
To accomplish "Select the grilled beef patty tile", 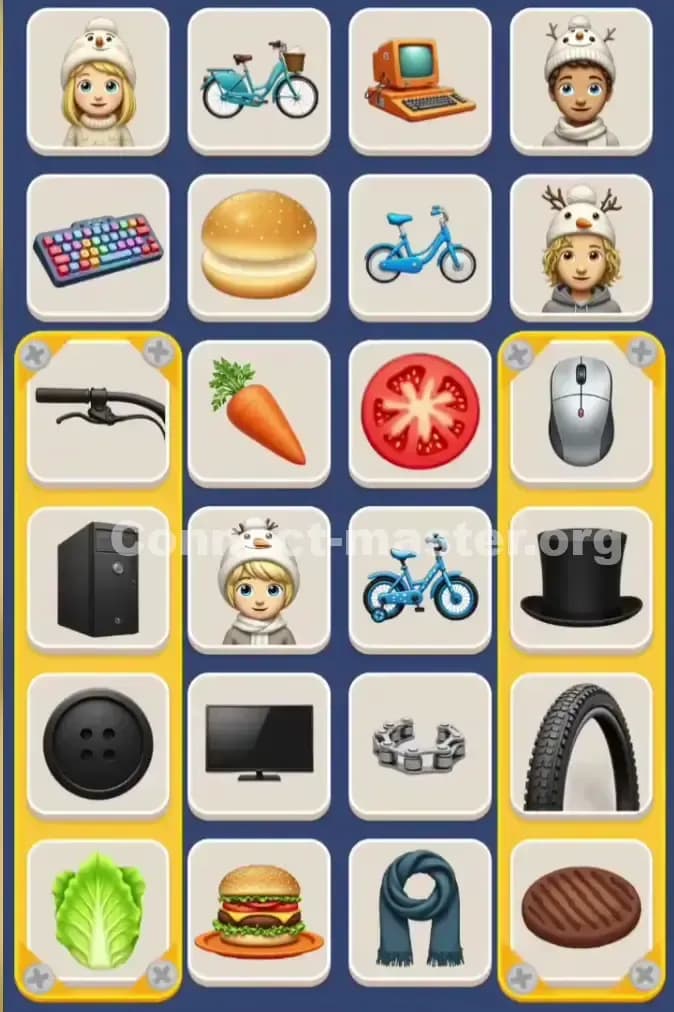I will pyautogui.click(x=581, y=910).
